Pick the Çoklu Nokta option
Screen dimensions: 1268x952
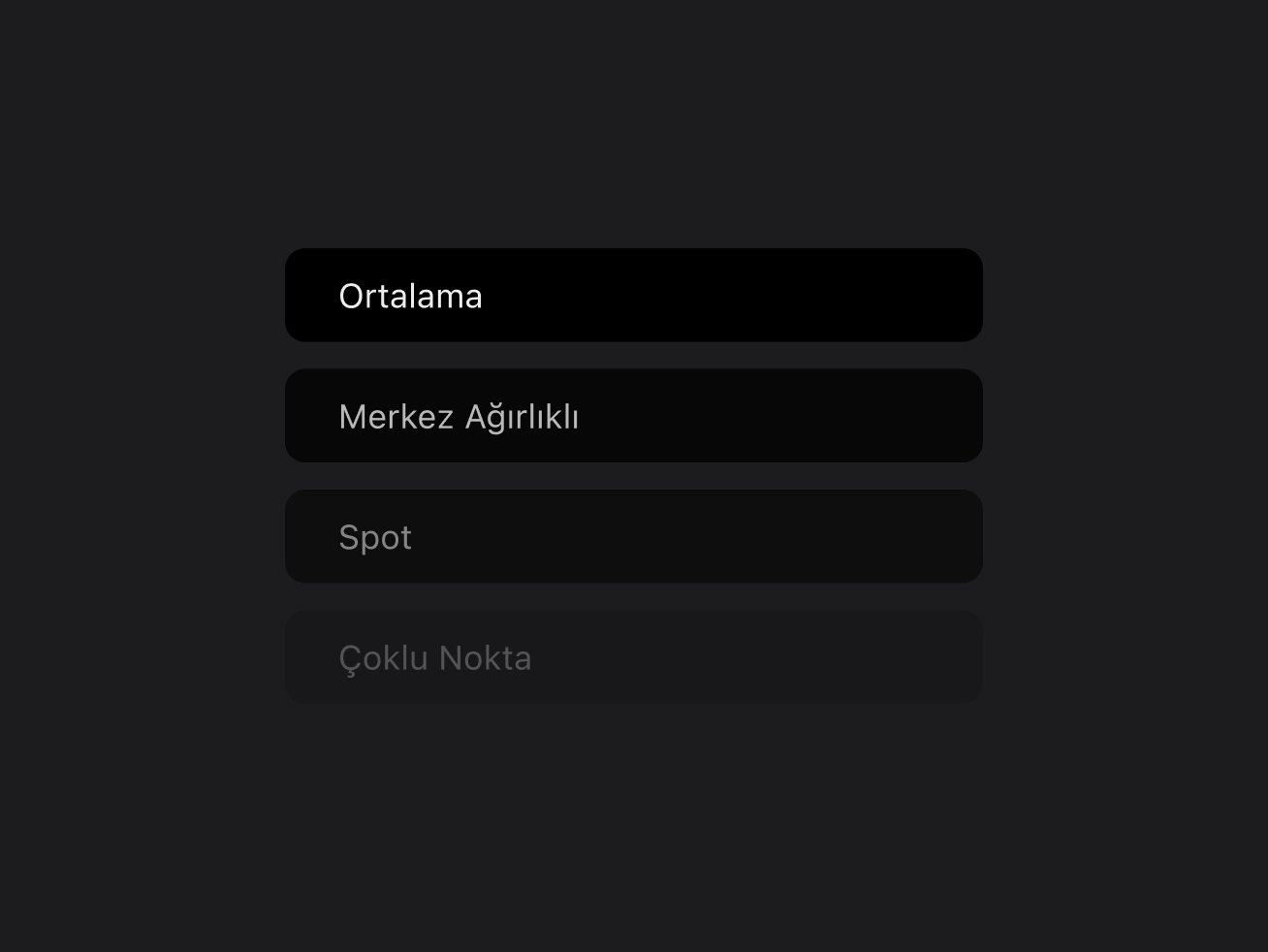point(633,657)
